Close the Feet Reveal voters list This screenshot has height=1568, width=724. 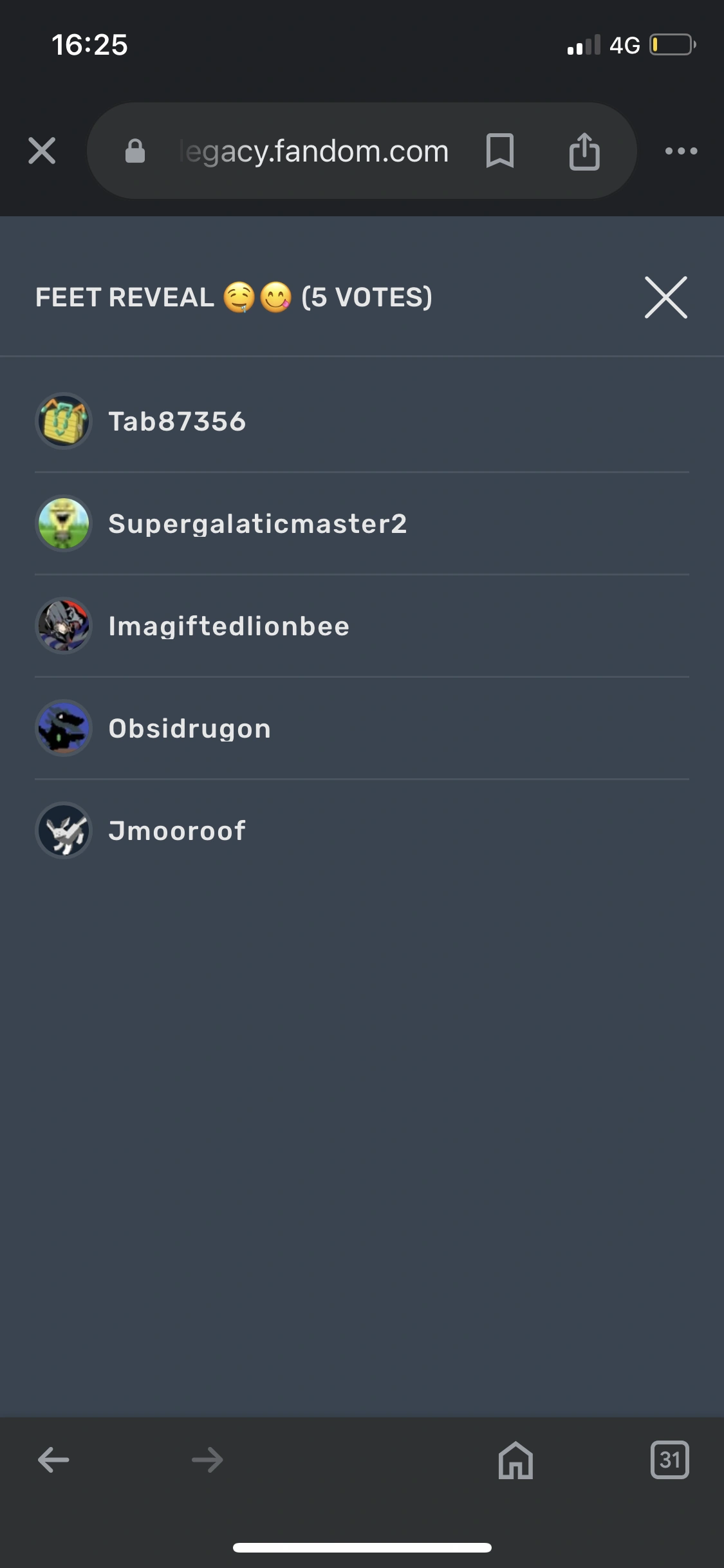point(665,297)
